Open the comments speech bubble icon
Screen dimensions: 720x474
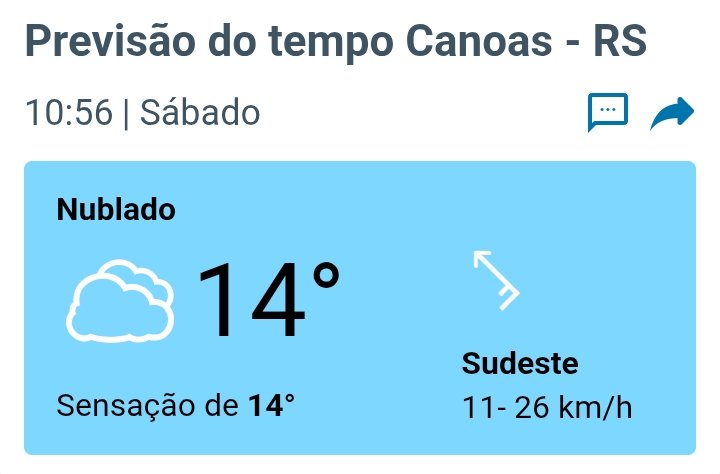607,113
